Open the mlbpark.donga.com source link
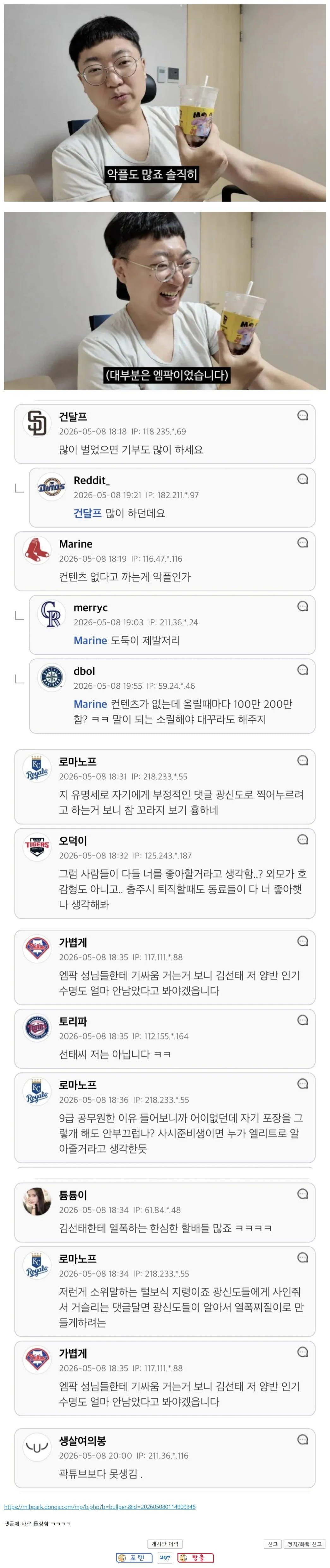Viewport: 330px width, 1568px height. coord(100,1506)
